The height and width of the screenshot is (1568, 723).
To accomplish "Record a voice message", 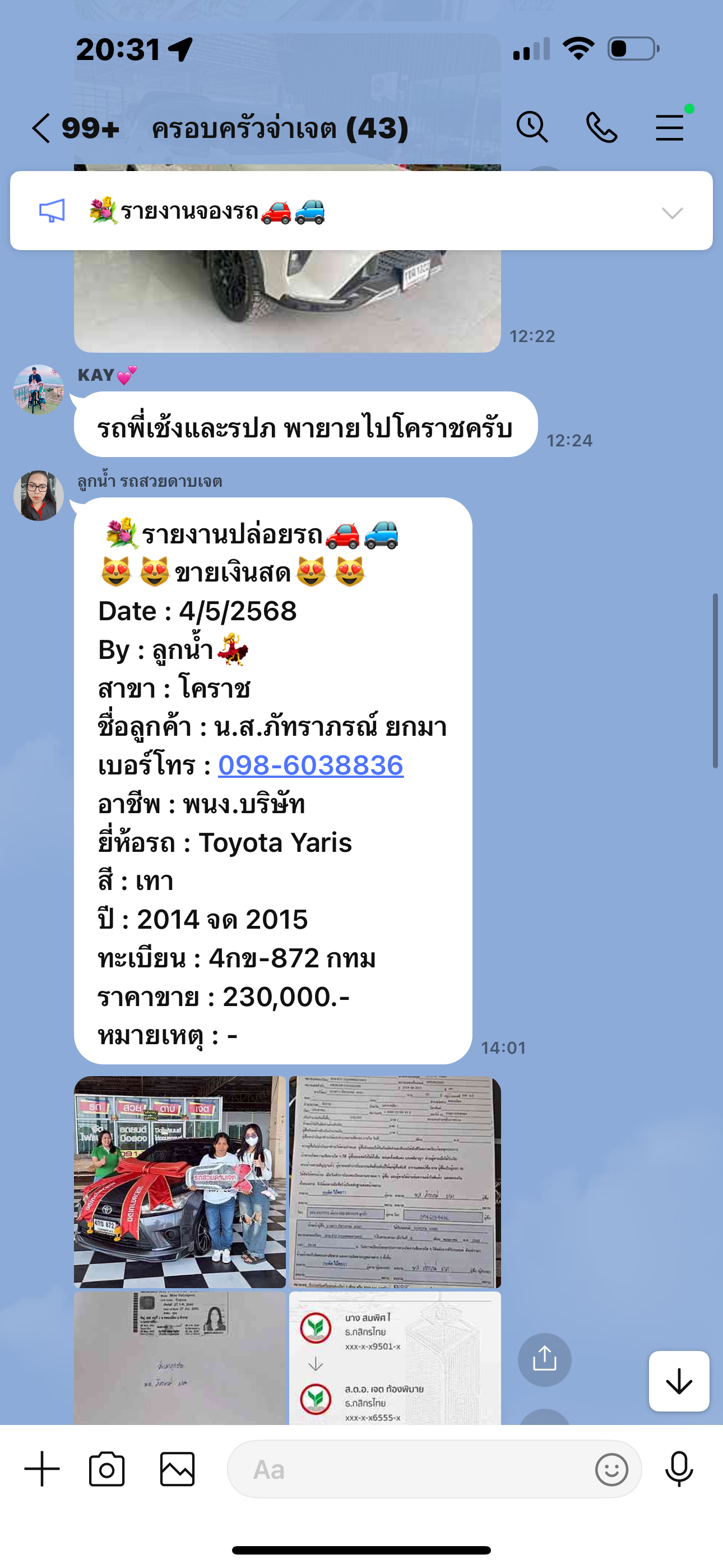I will 679,1469.
